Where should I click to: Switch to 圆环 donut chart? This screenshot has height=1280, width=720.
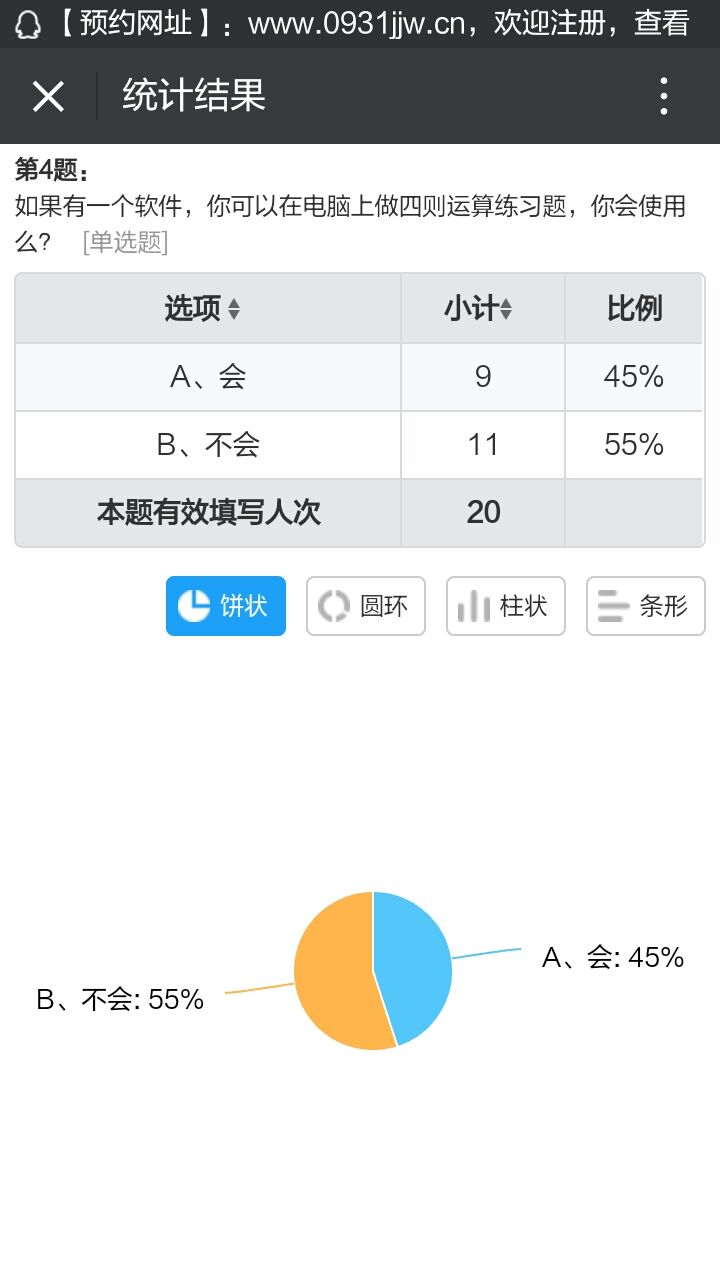[366, 606]
